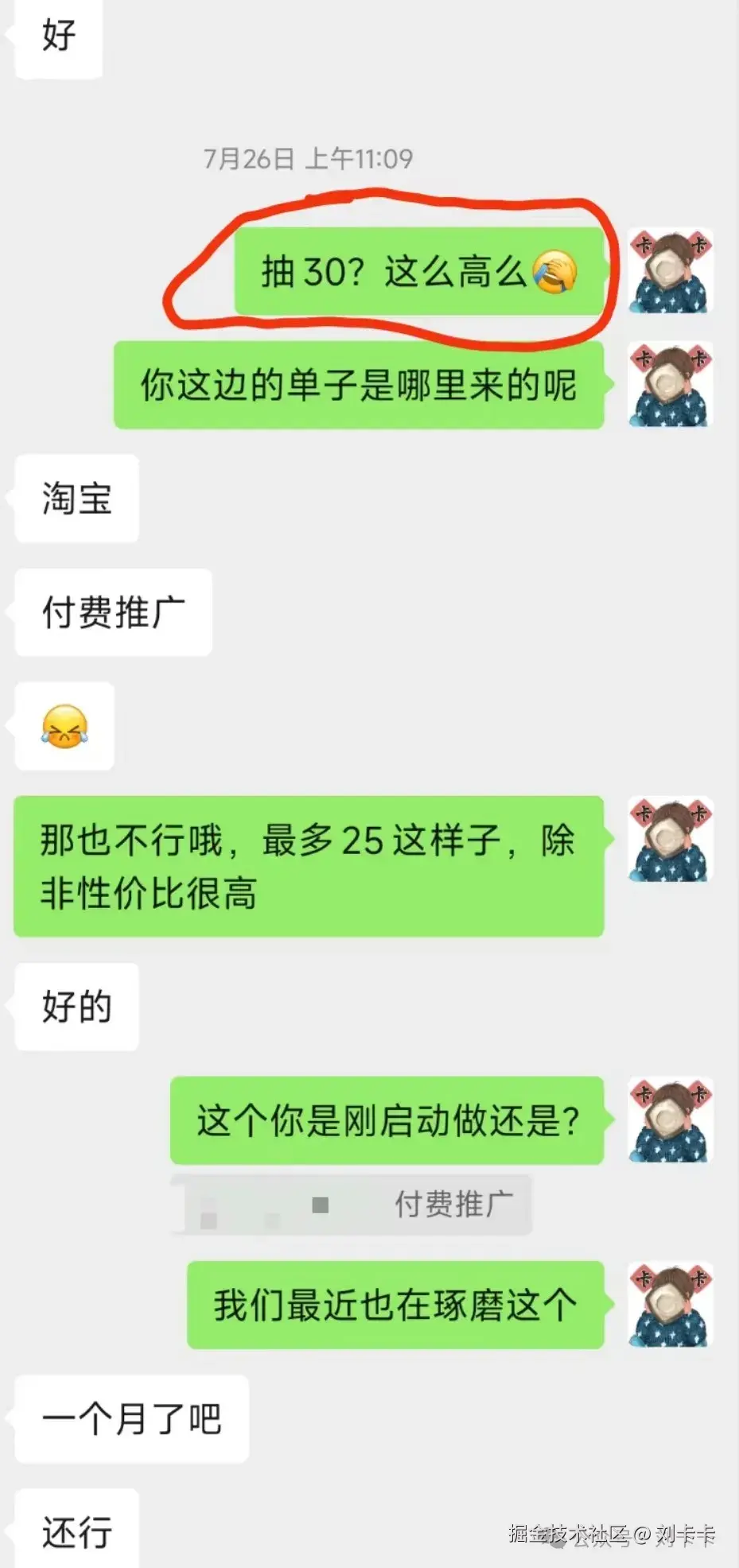The width and height of the screenshot is (739, 1568).
Task: Open the crying emoji sticker message
Action: (64, 728)
